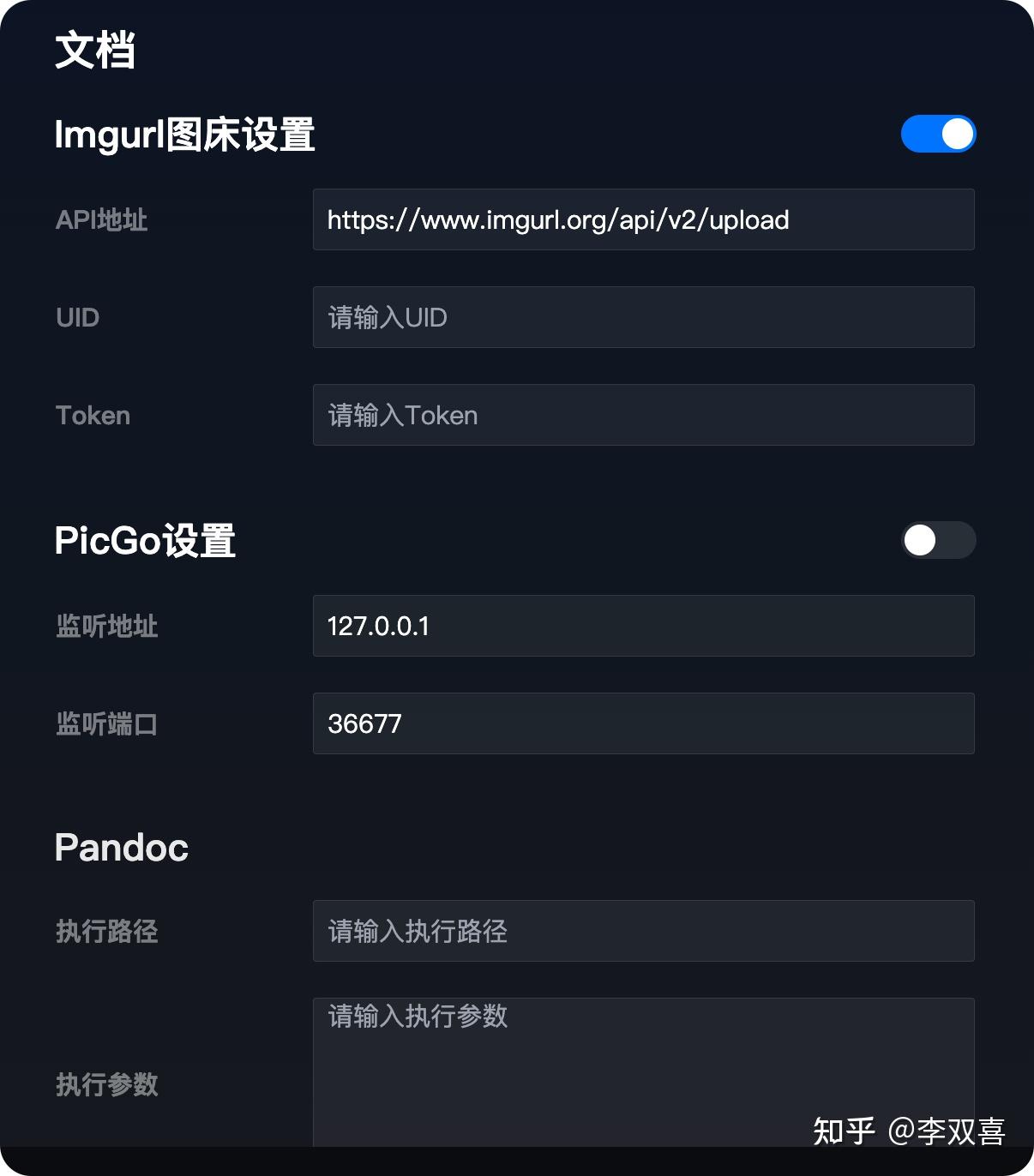The image size is (1034, 1176).
Task: Click the Imgurl图床设置 section title
Action: click(x=184, y=135)
